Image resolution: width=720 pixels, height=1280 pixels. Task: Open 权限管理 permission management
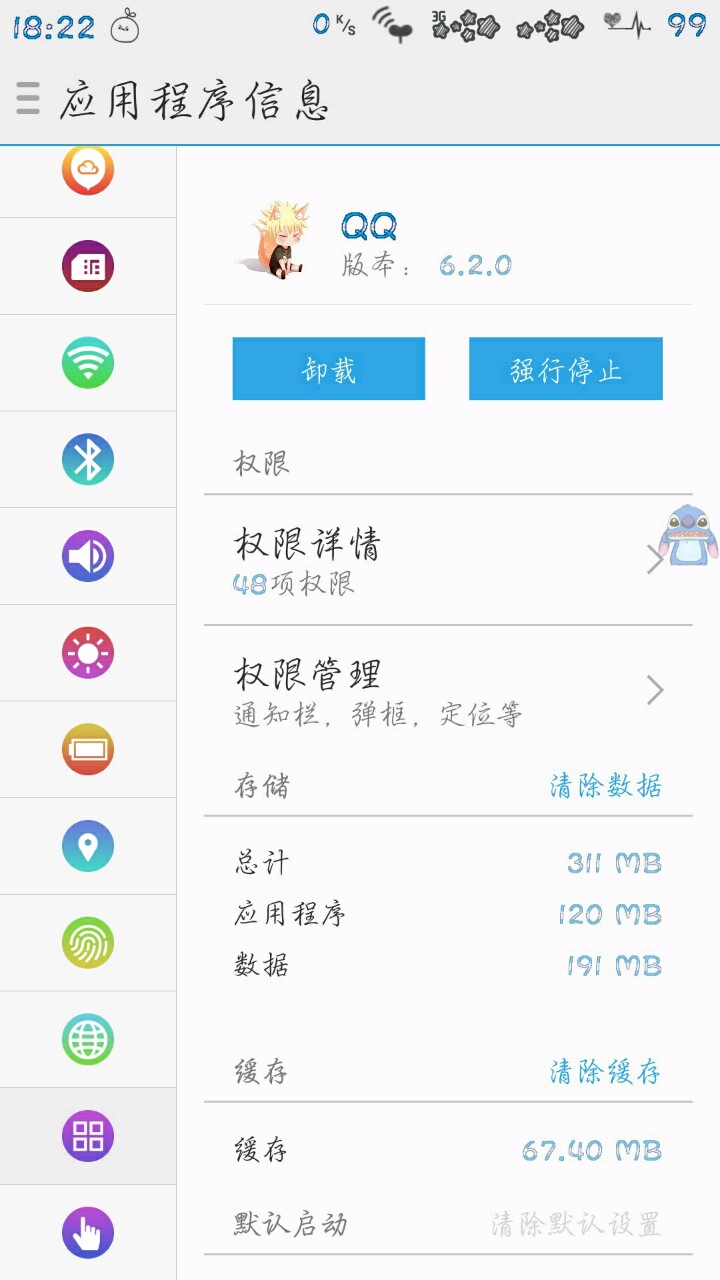coord(447,690)
